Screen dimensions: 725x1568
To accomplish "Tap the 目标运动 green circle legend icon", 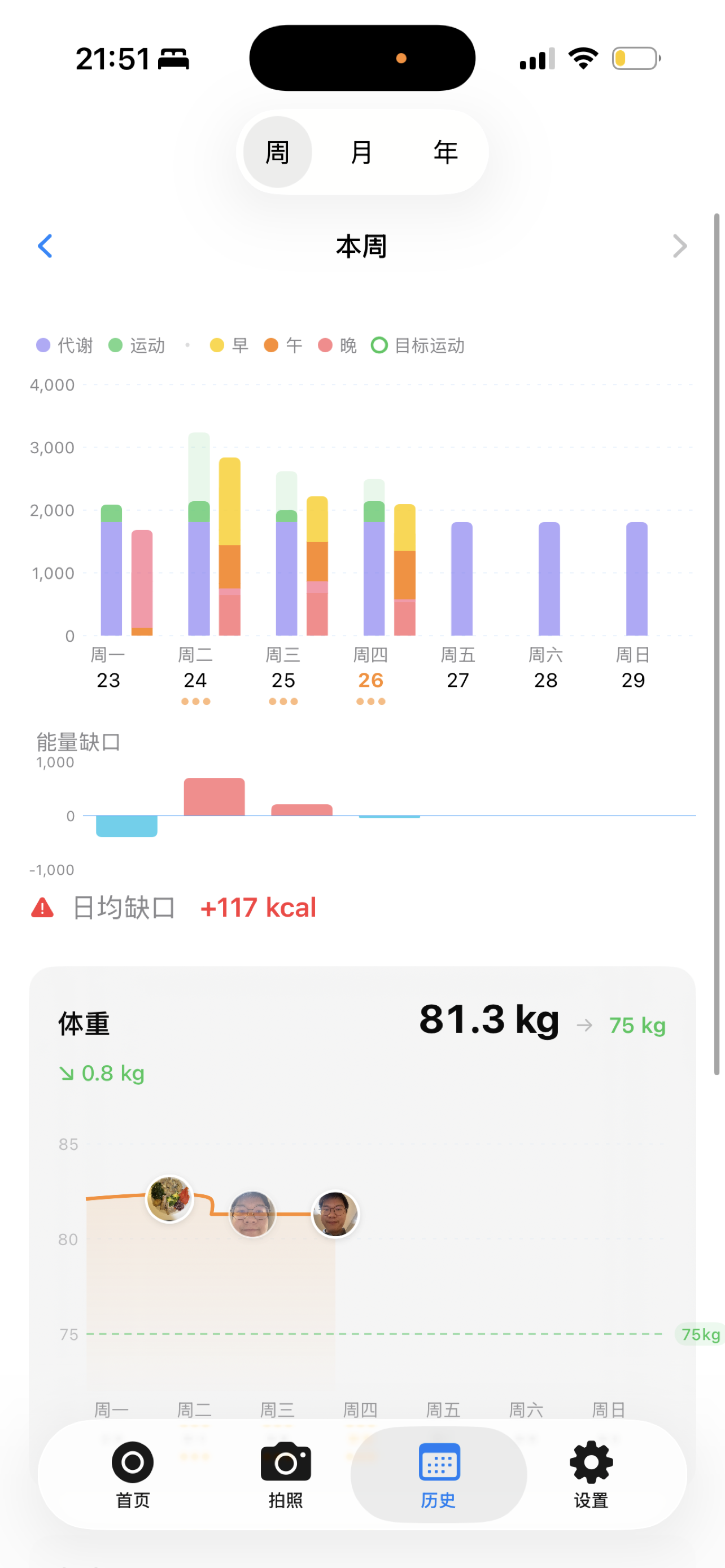I will (381, 345).
